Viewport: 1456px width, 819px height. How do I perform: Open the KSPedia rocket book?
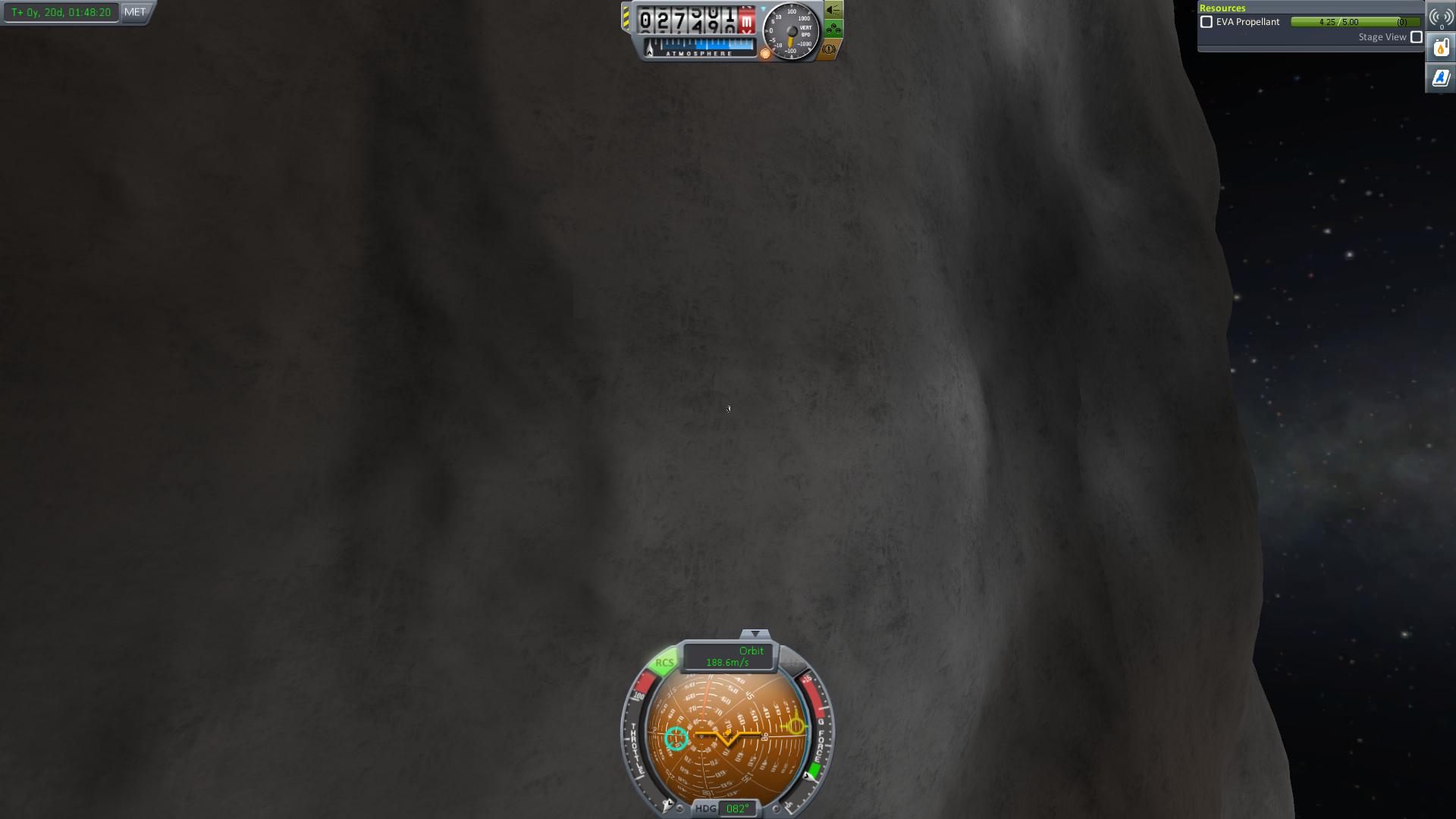(1440, 78)
